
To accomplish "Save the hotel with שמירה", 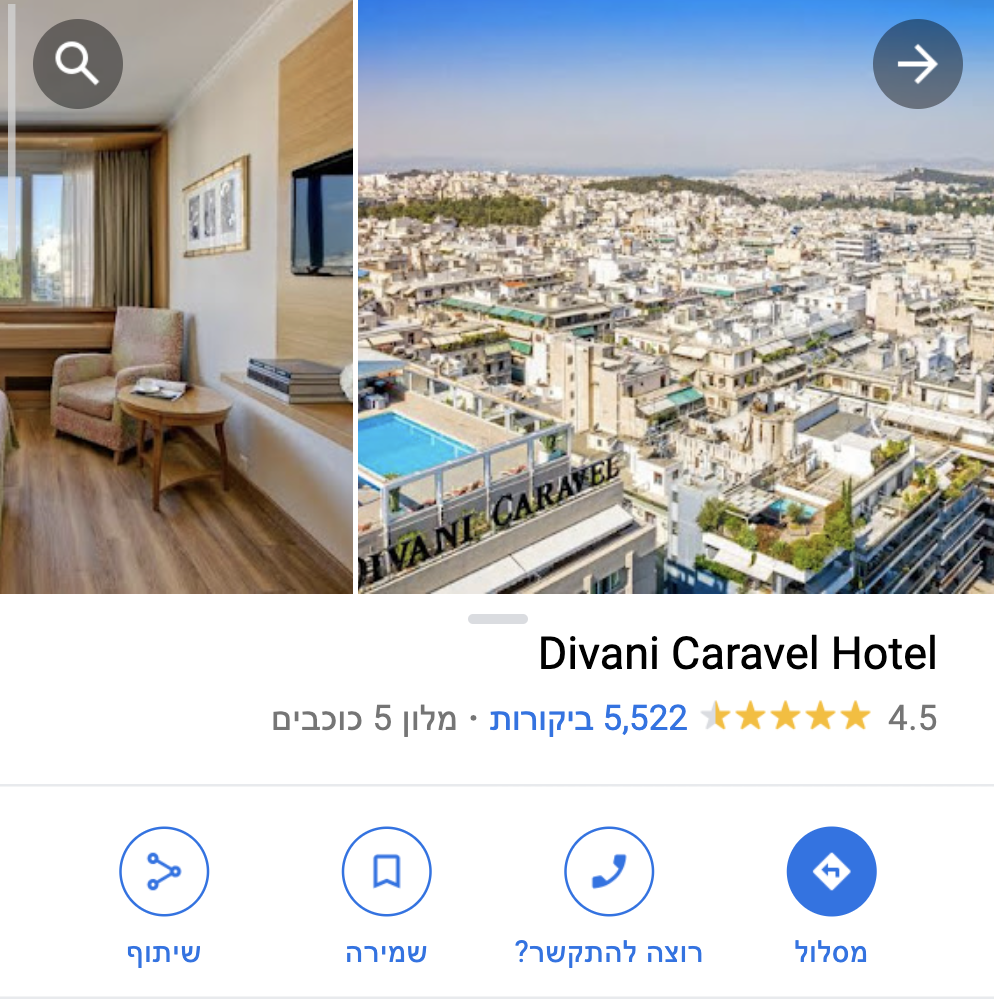I will click(386, 872).
